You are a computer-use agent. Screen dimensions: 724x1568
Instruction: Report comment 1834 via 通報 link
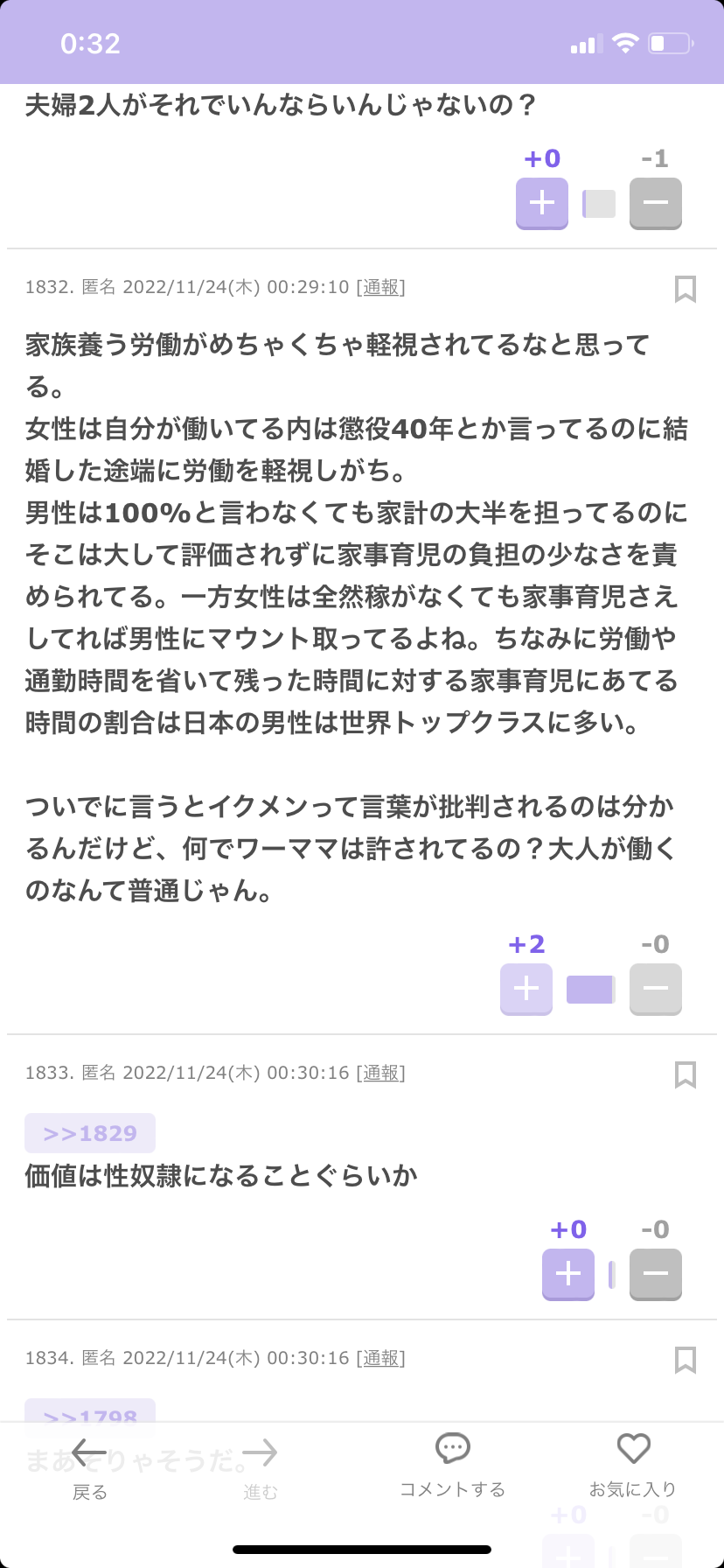381,1358
